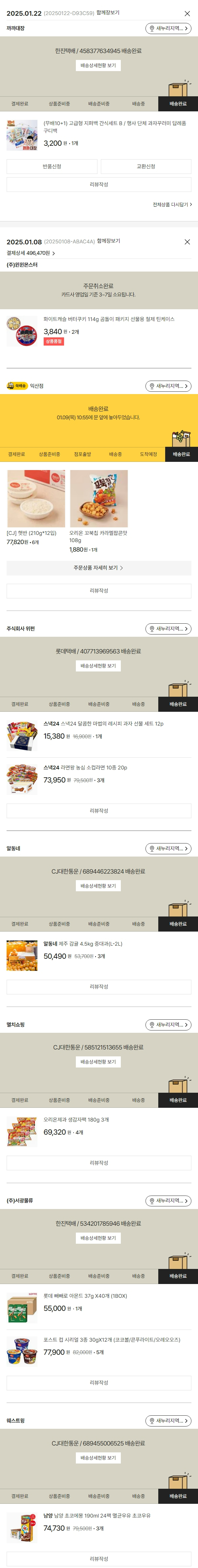Open the 오리온 꼬북칩 product thumbnail
Viewport: 198px width, 1568px height.
point(99,499)
